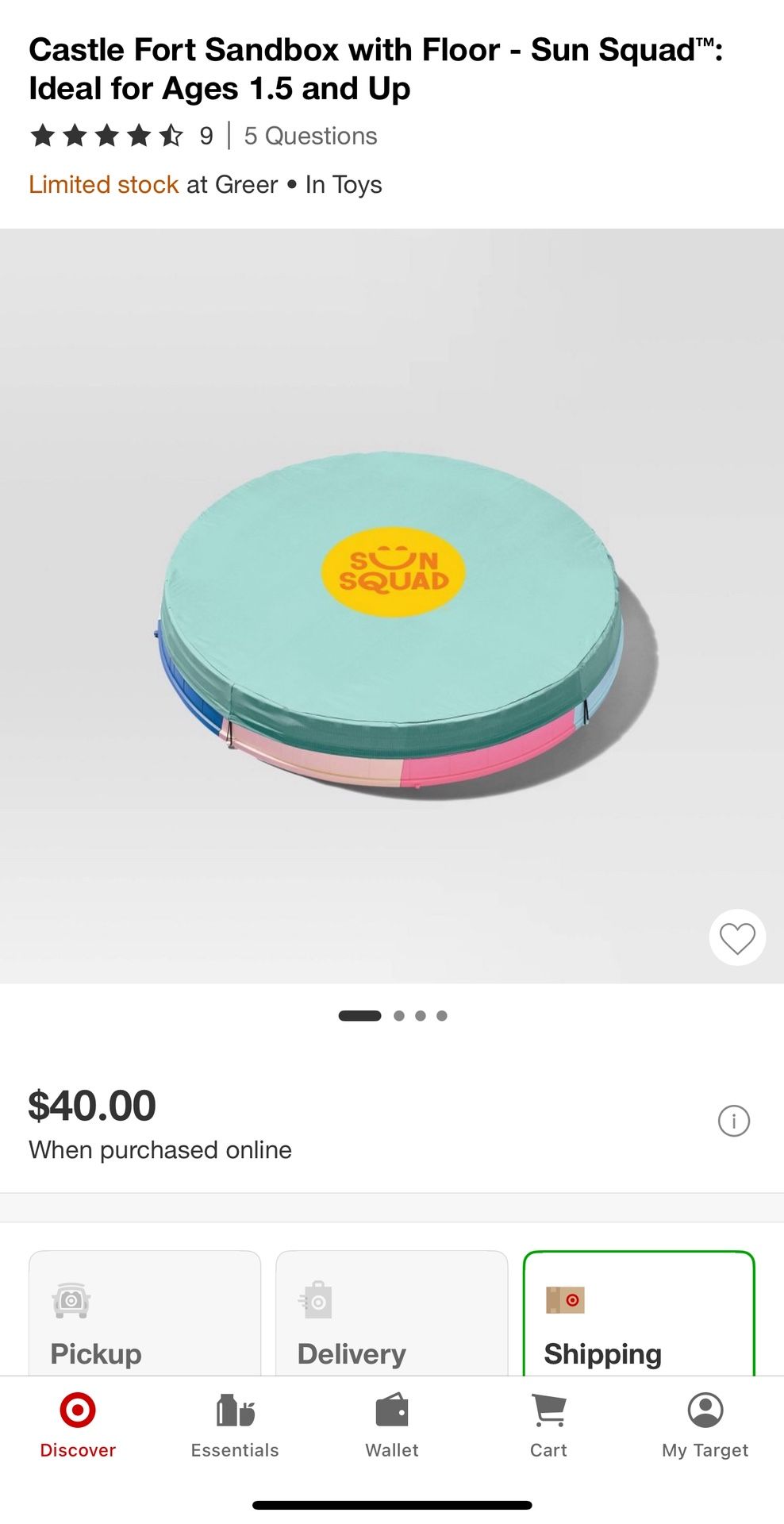The width and height of the screenshot is (784, 1524).
Task: Open the sandbox product image
Action: [x=392, y=619]
